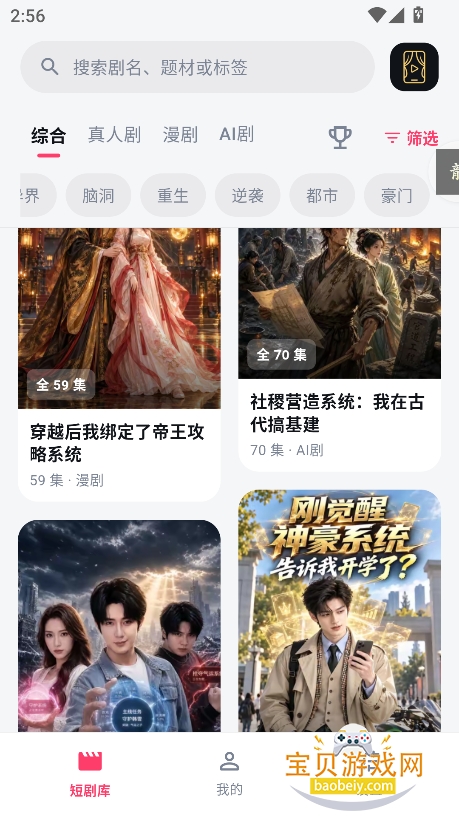Open the trophy ranking icon
This screenshot has height=816, width=459.
(340, 137)
